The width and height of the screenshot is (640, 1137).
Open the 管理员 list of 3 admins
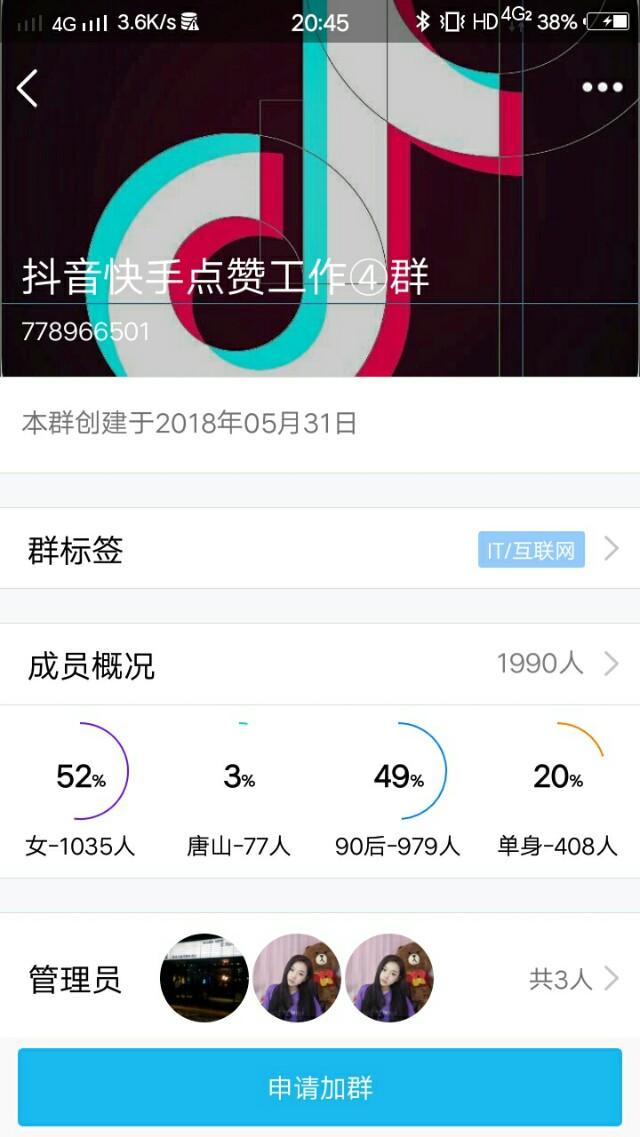(320, 978)
